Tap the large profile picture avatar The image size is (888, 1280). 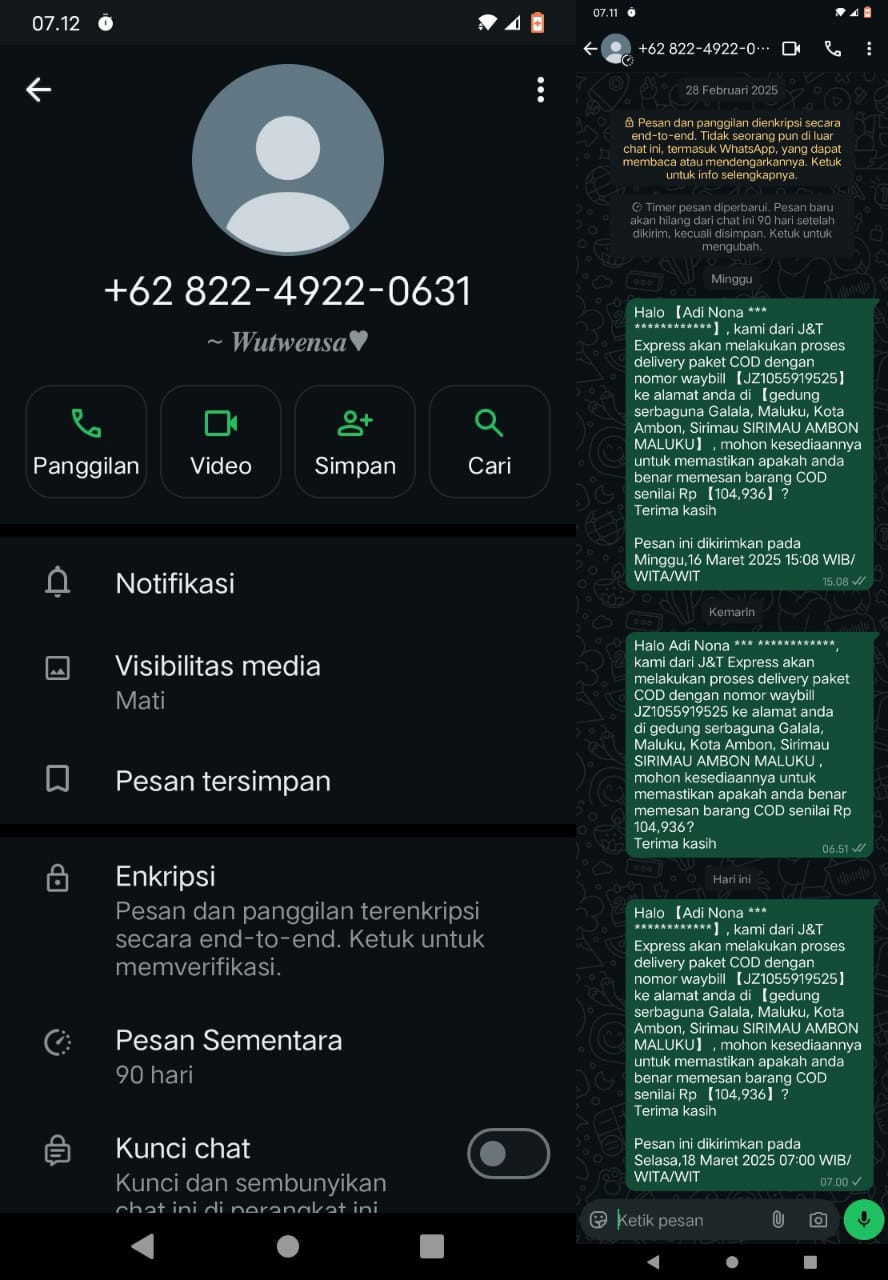[288, 160]
